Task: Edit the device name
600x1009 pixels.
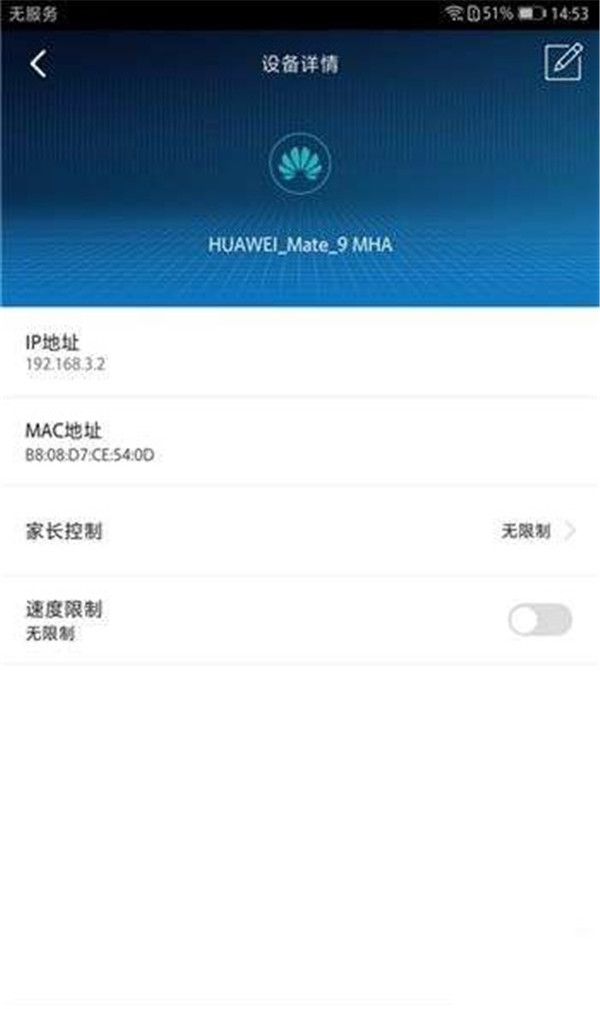Action: pyautogui.click(x=563, y=62)
